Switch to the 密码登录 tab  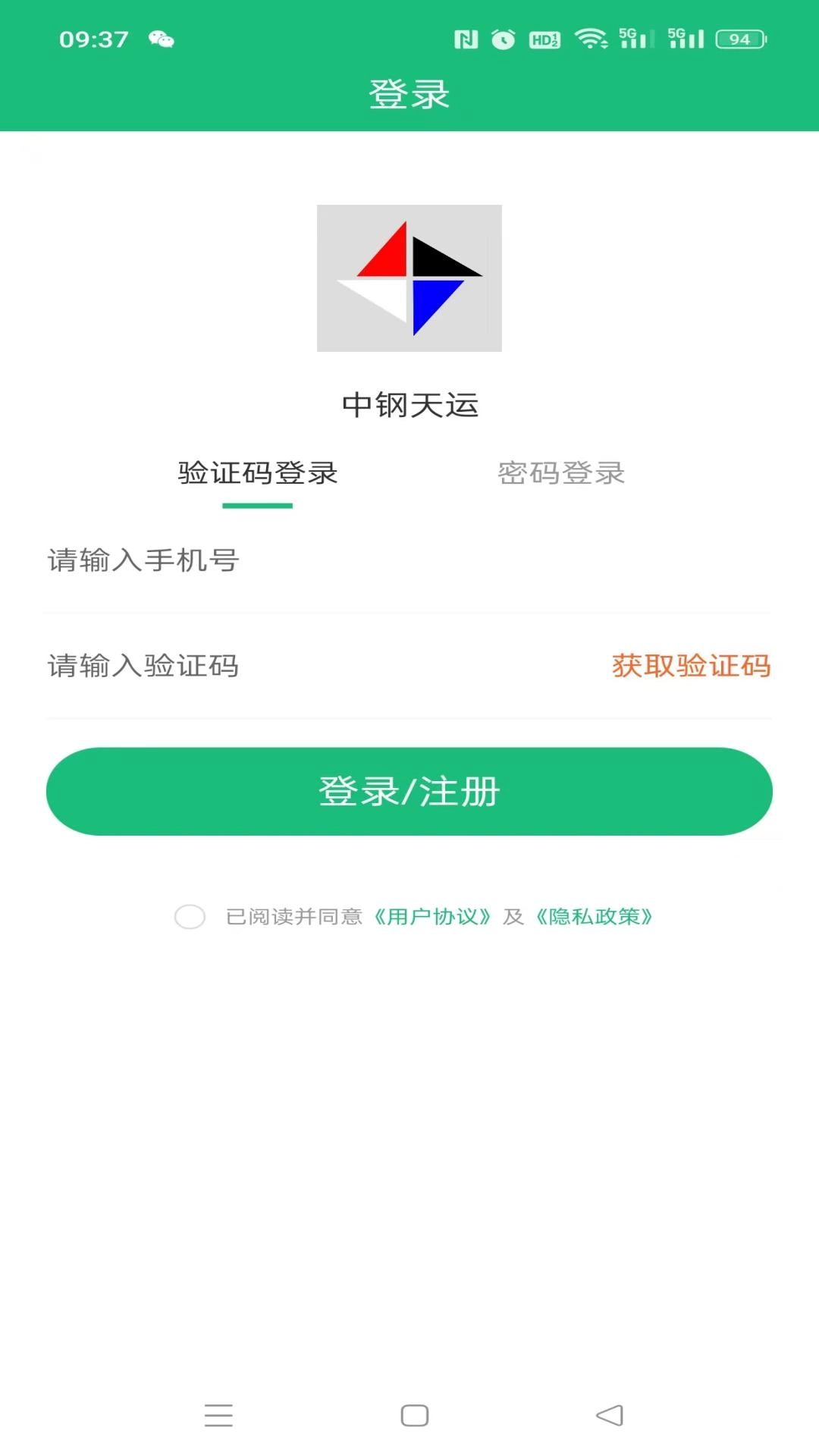point(562,473)
